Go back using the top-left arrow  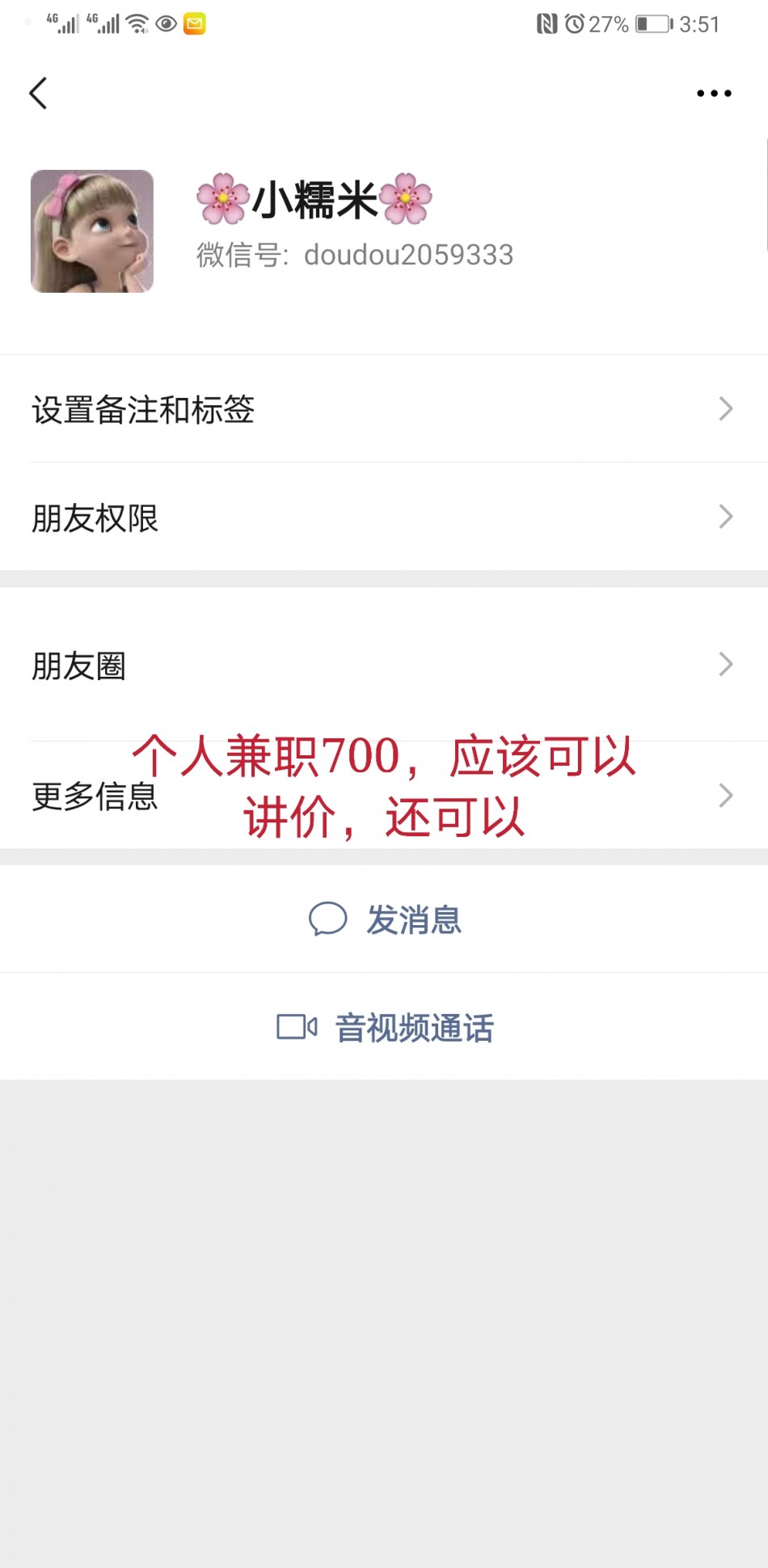38,93
